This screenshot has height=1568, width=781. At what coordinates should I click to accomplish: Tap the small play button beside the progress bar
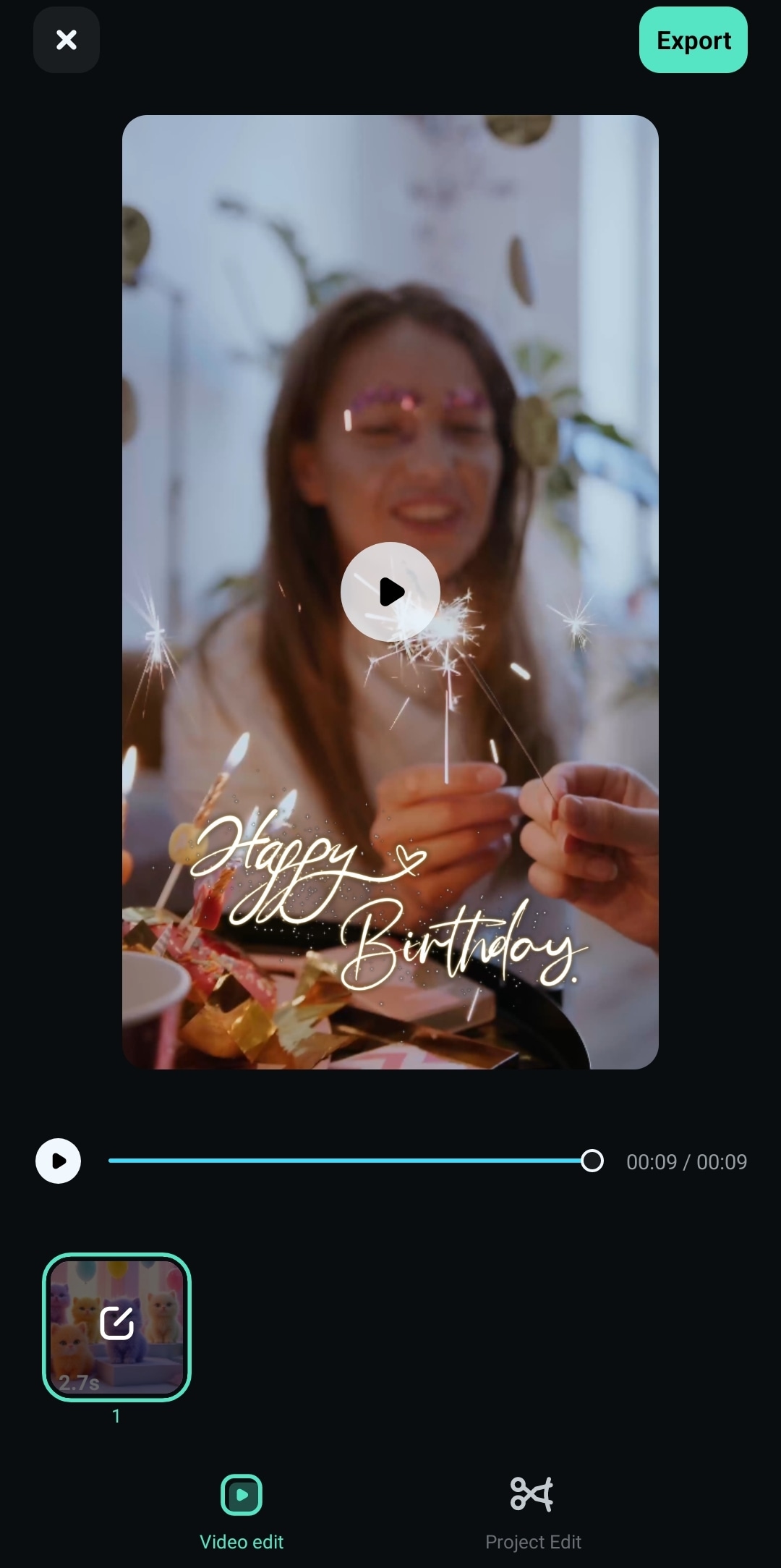point(59,1161)
